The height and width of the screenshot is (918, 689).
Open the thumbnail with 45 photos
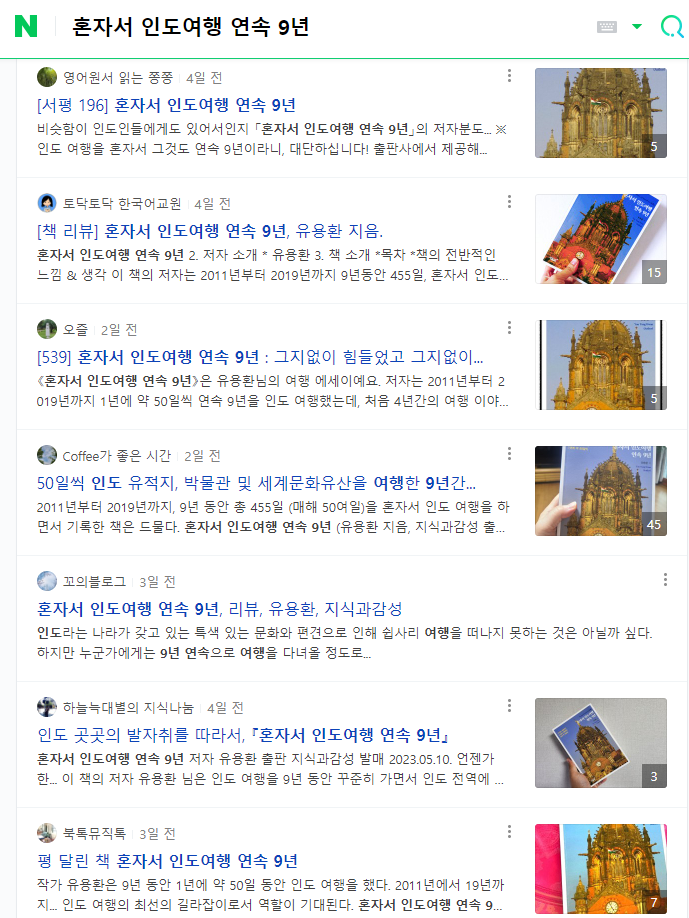600,491
